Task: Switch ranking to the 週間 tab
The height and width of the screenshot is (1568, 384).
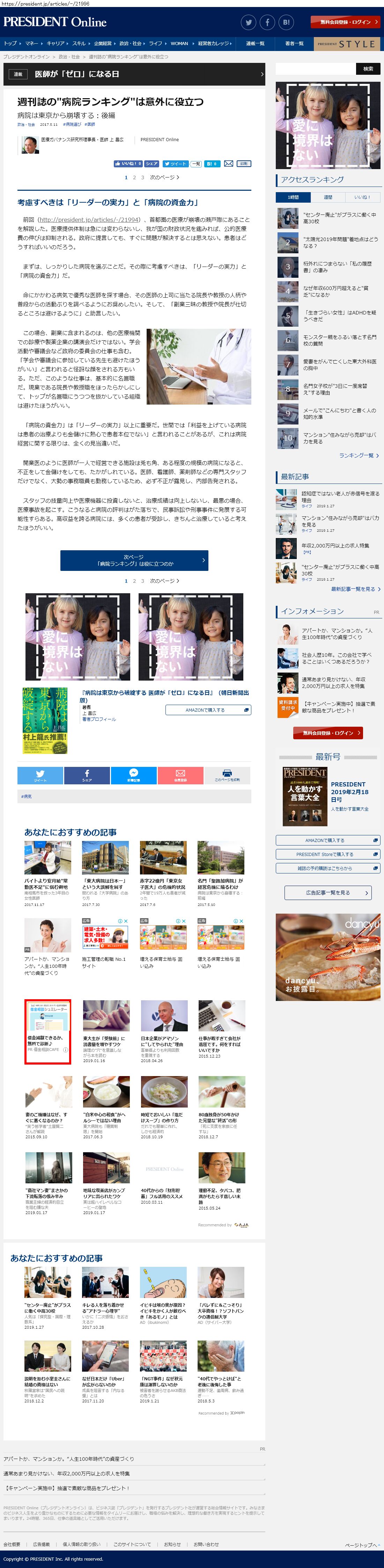Action: tap(328, 197)
